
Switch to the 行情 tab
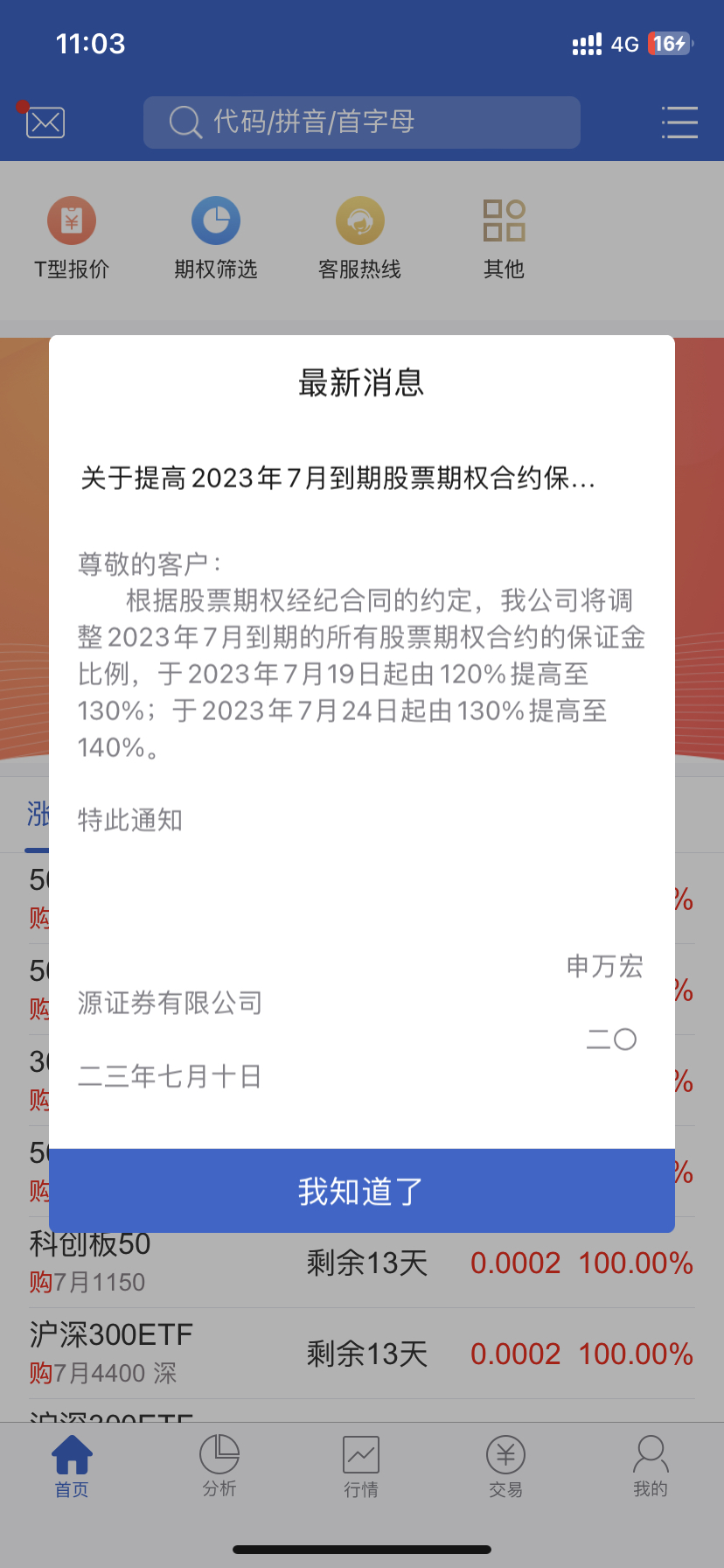pyautogui.click(x=361, y=1466)
